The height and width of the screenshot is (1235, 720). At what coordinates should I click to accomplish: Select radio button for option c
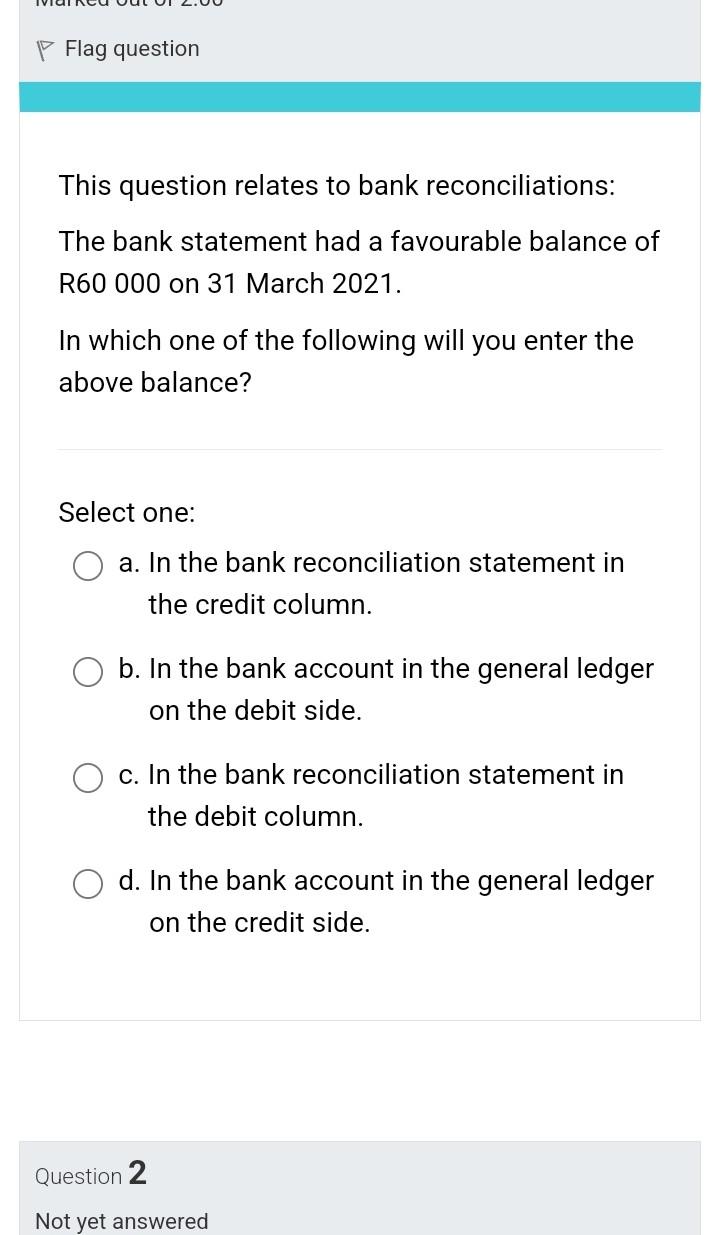click(x=88, y=777)
